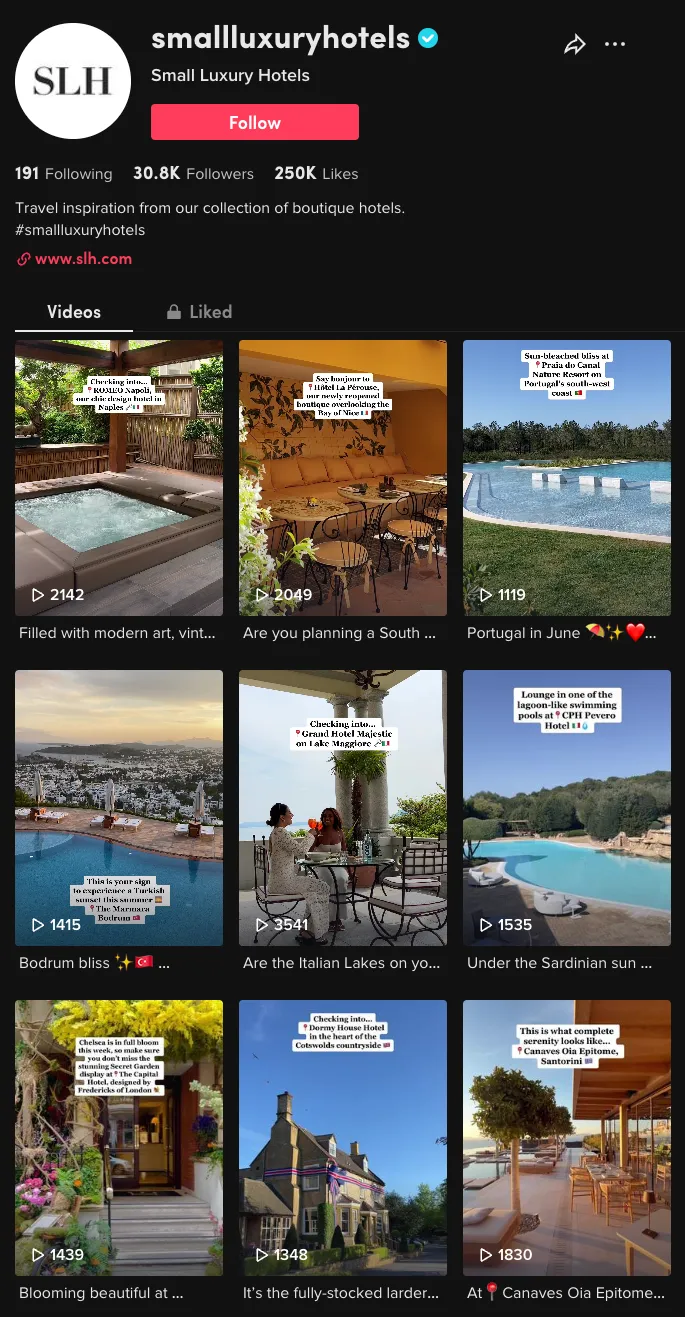Open the www.slh.com link

[x=83, y=259]
